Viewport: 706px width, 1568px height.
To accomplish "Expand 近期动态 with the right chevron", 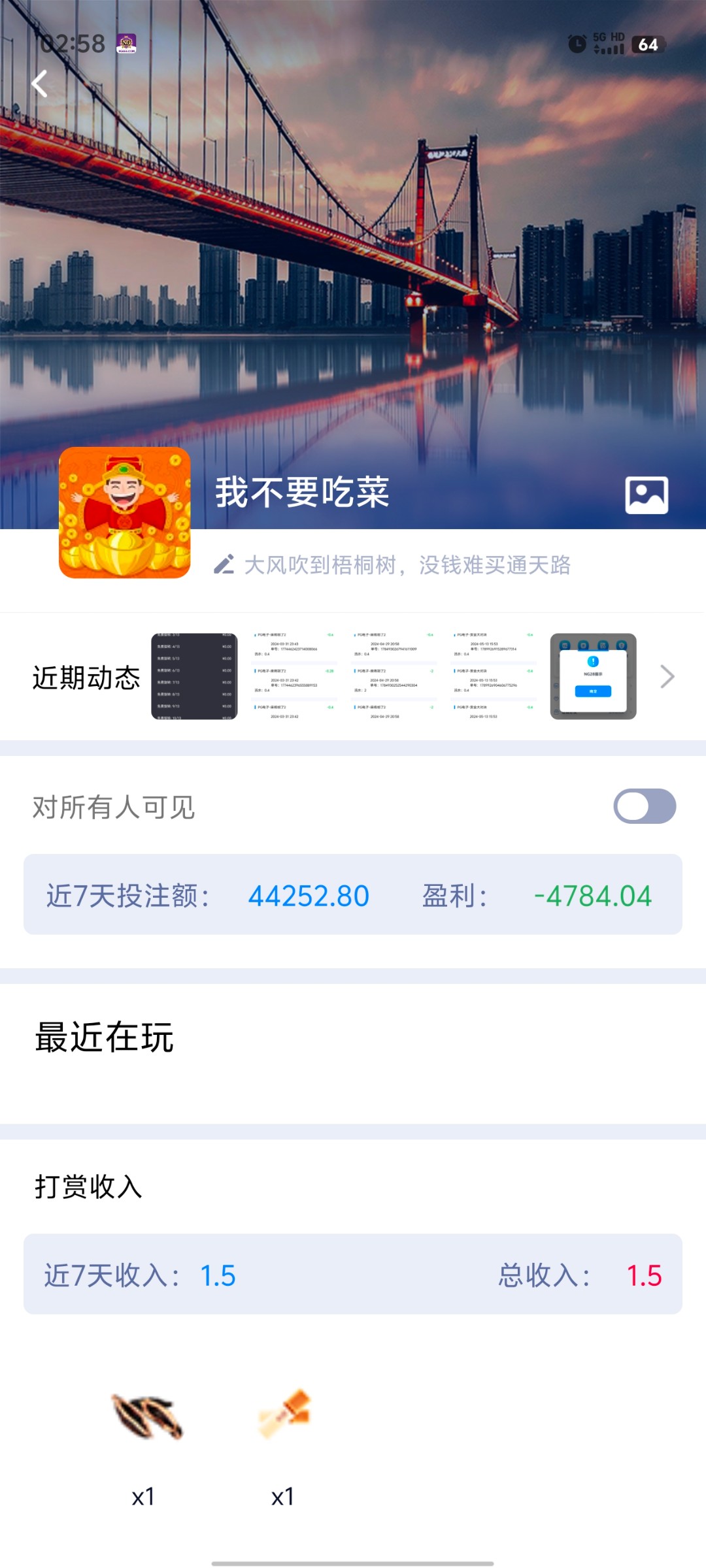I will click(667, 676).
